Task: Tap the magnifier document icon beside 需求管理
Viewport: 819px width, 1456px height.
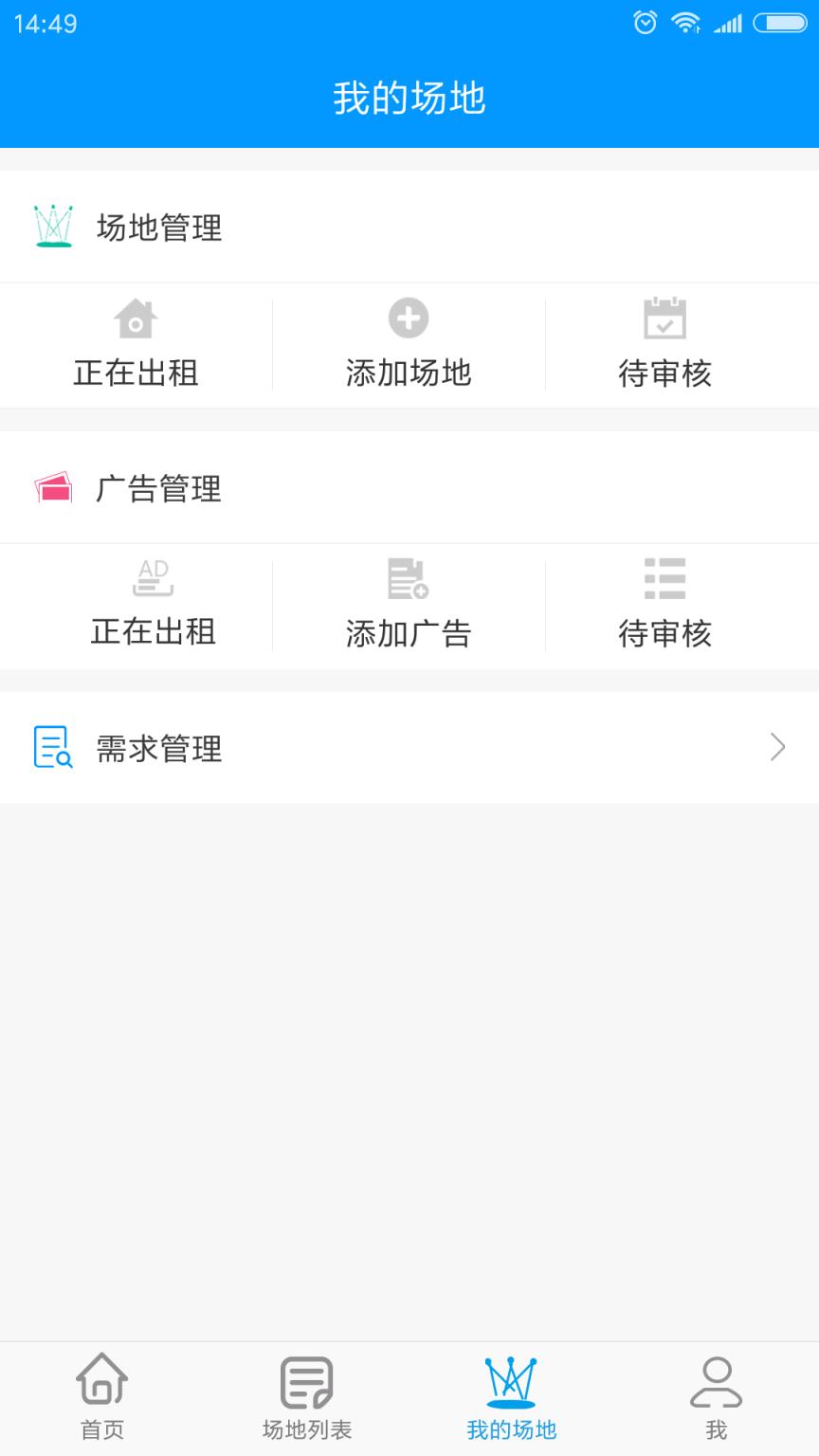Action: [x=52, y=747]
